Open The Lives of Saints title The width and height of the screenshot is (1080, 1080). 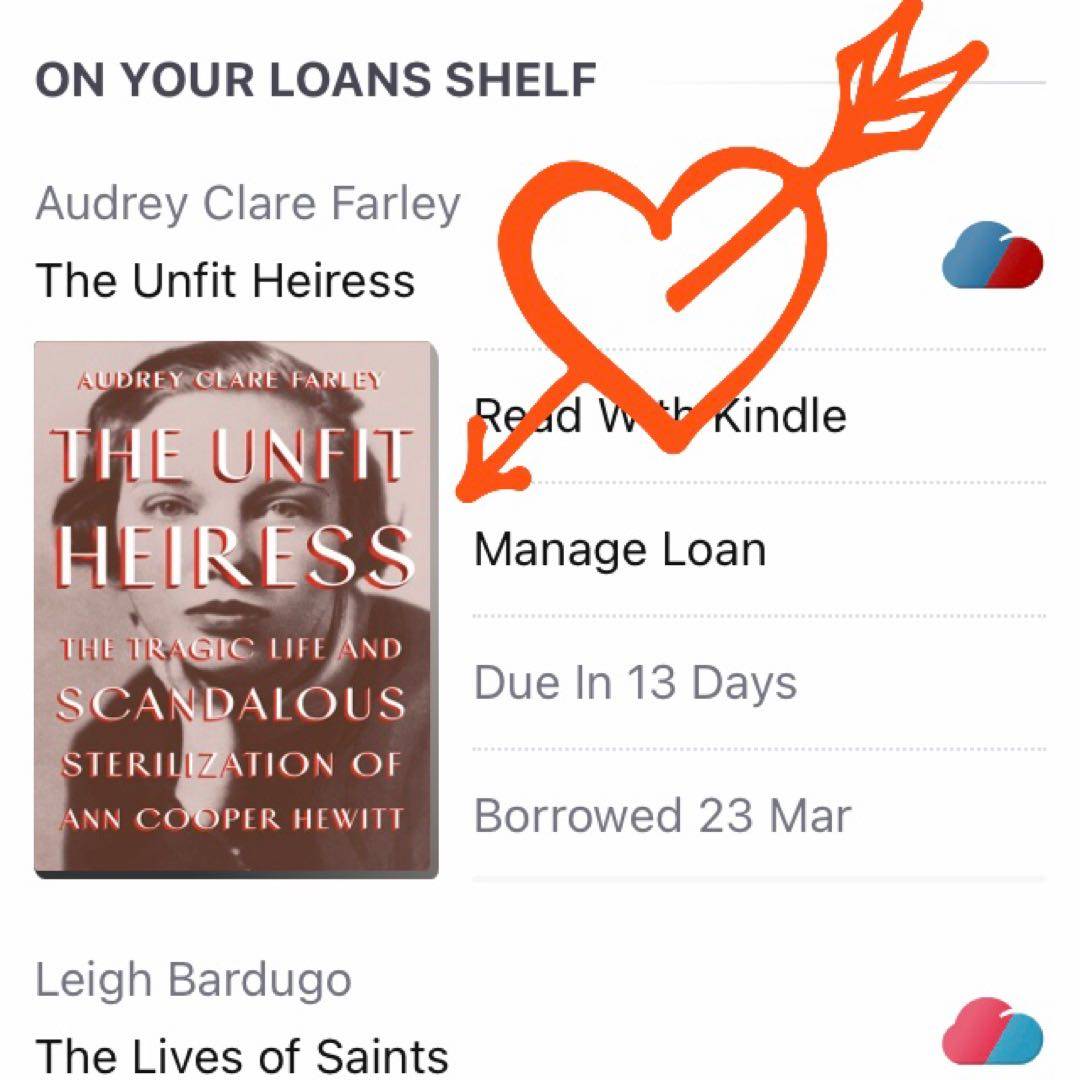click(242, 1056)
